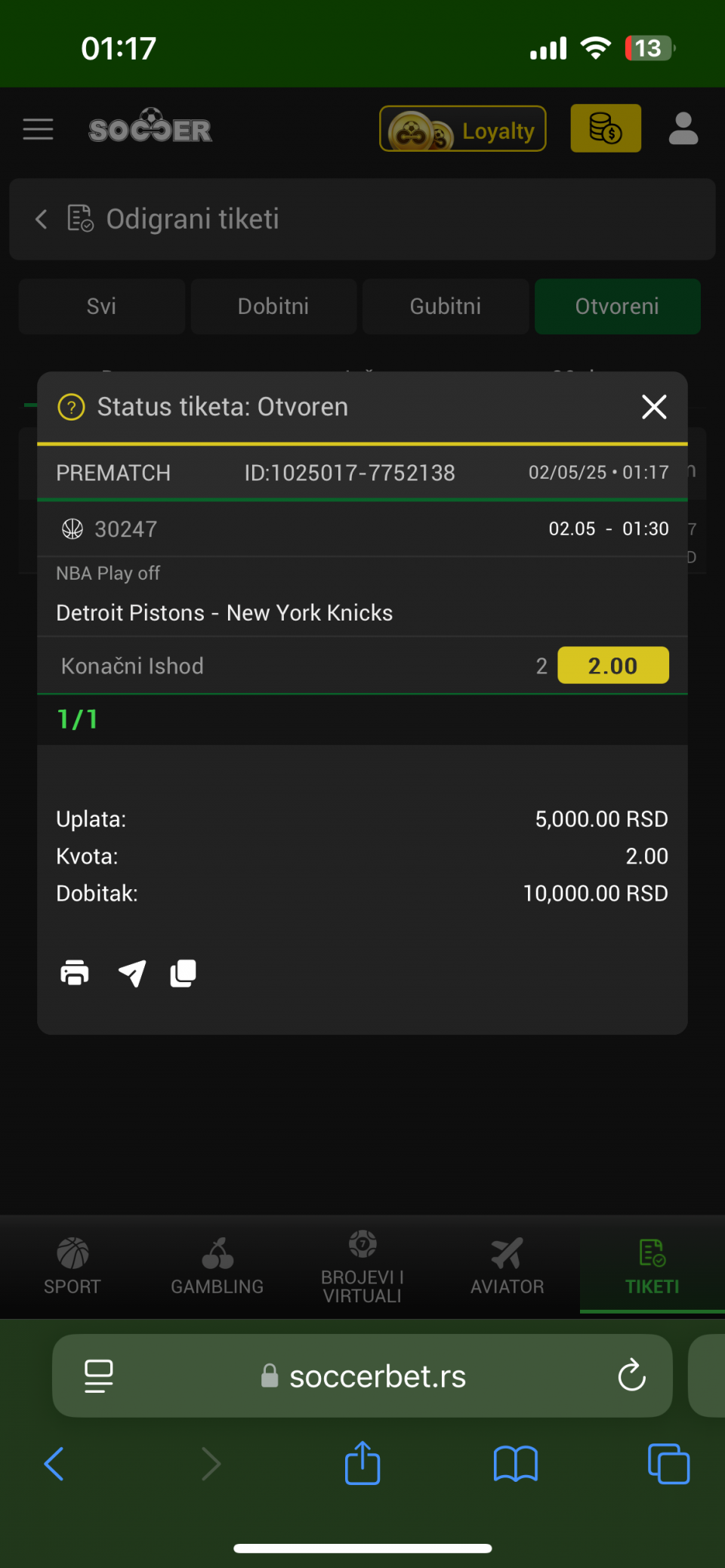Share the ticket via the send icon
This screenshot has height=1568, width=725.
(x=132, y=973)
